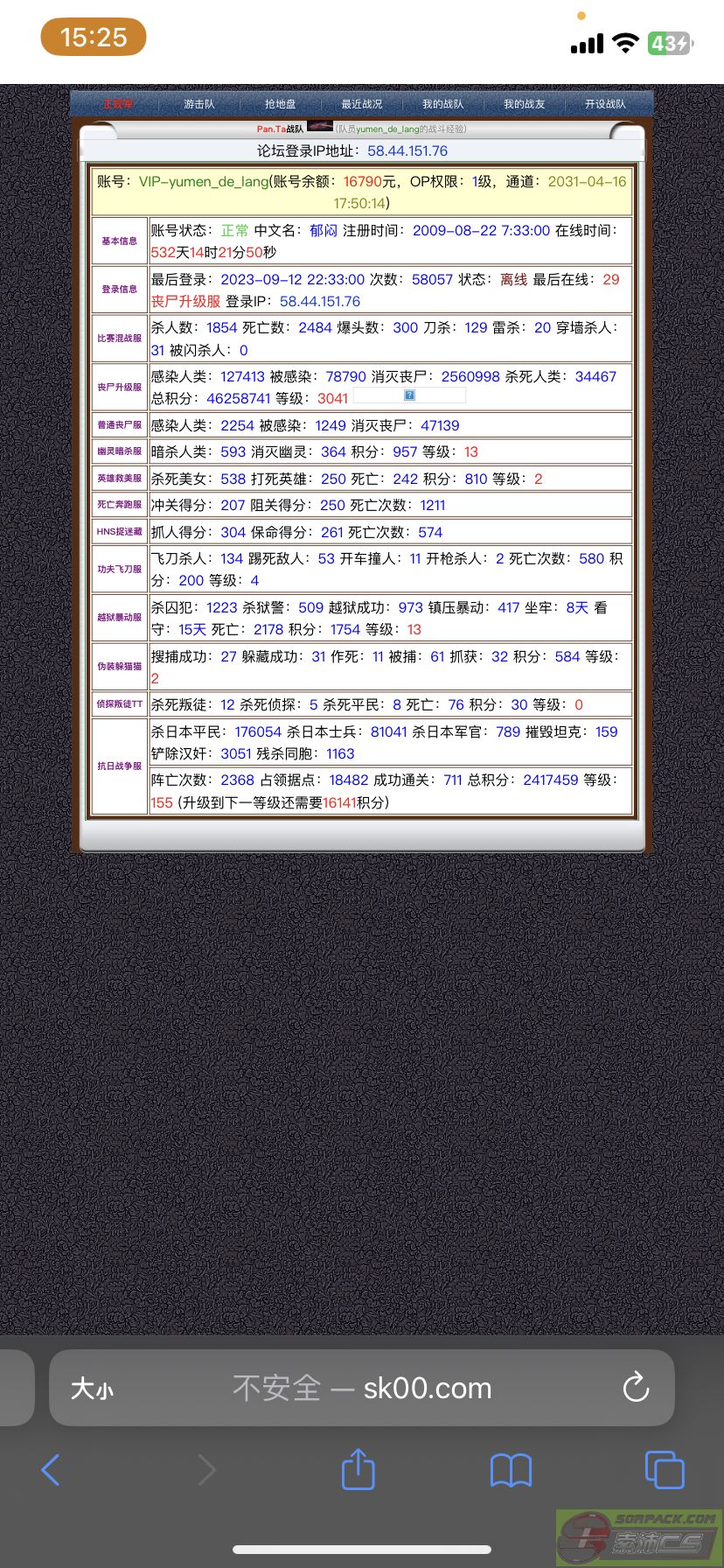Screen dimensions: 724x1568
Task: Go to 我的战队 tab
Action: point(443,104)
